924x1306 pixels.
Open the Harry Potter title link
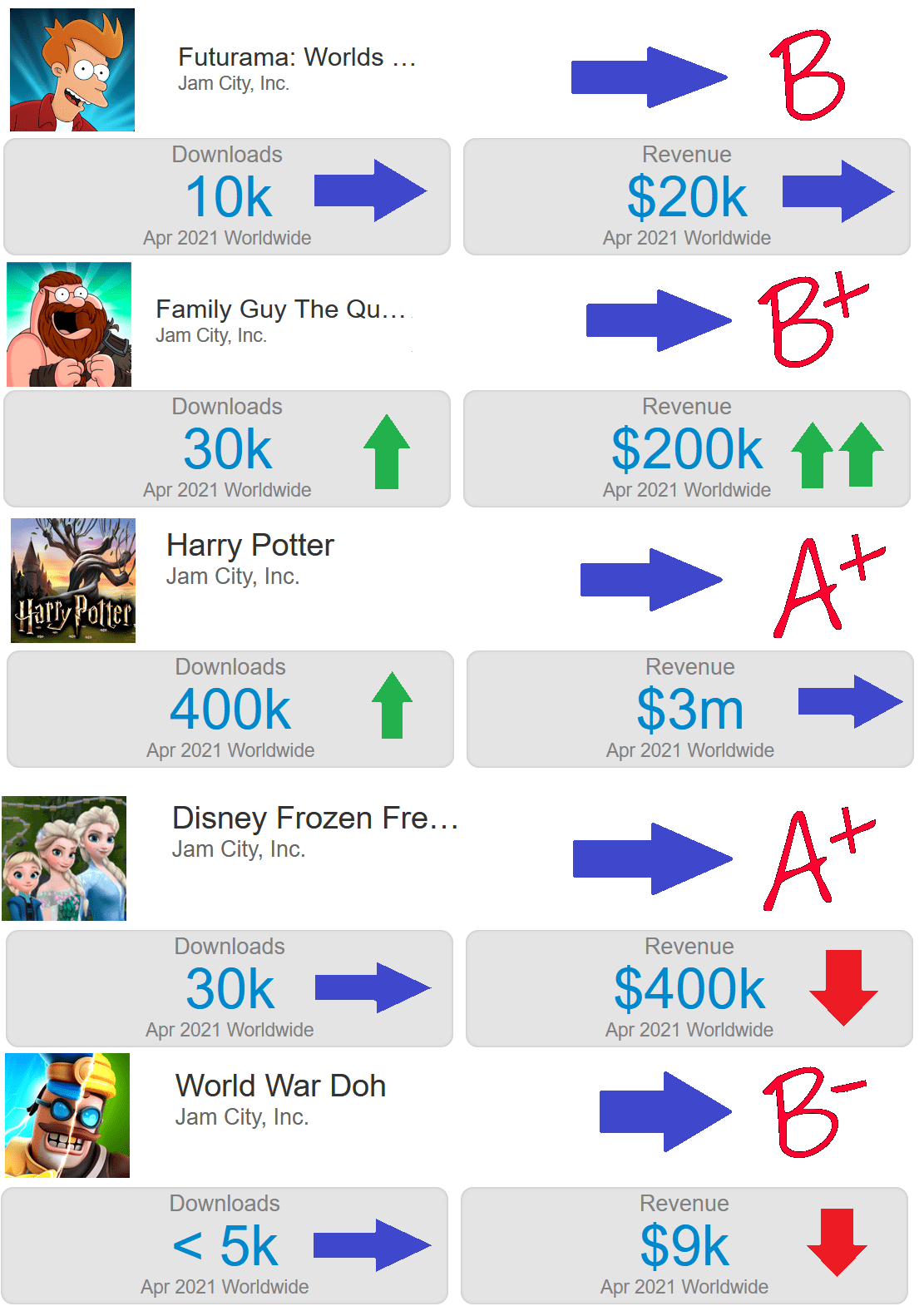point(250,545)
